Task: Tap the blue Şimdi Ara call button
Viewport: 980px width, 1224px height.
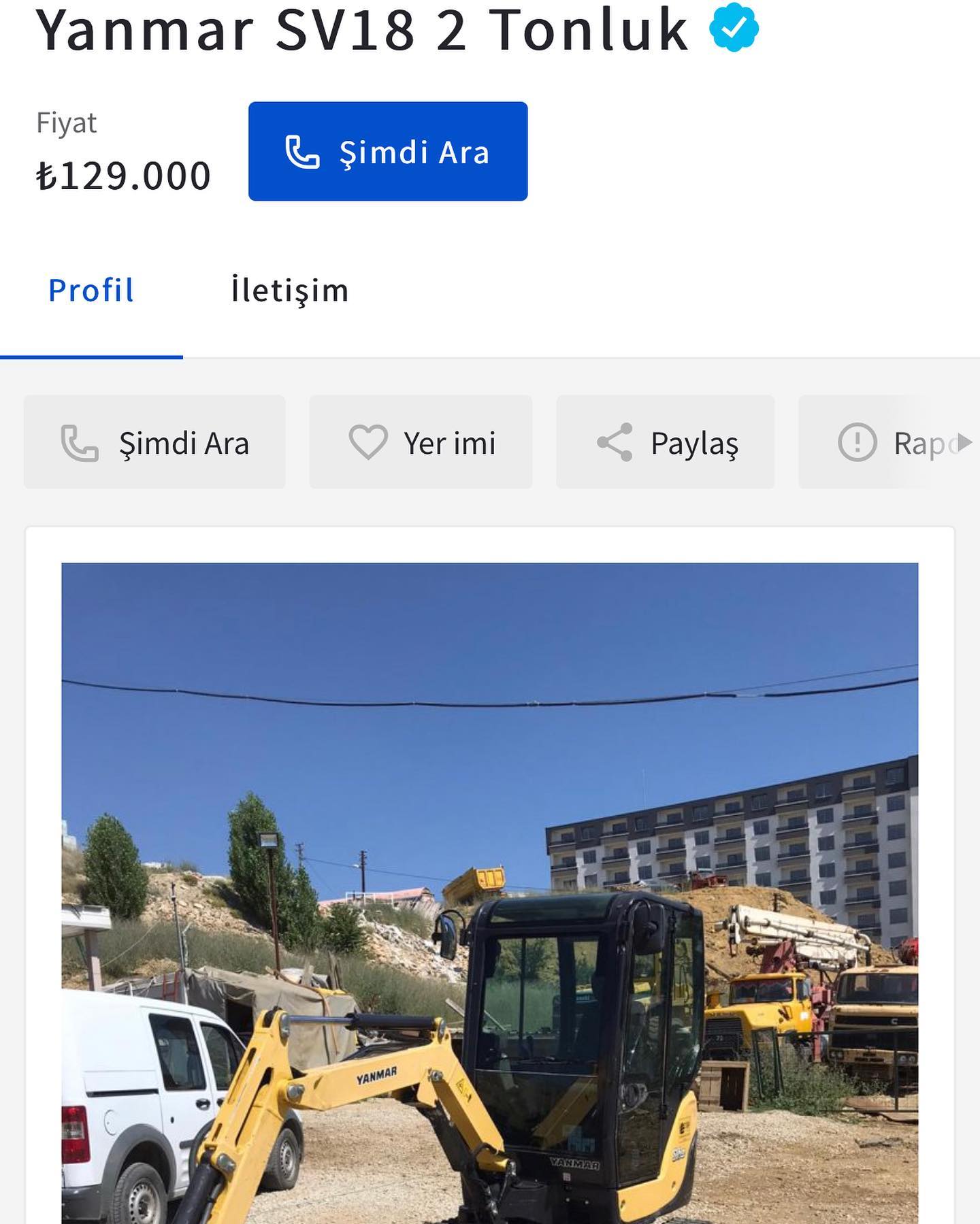Action: [x=388, y=151]
